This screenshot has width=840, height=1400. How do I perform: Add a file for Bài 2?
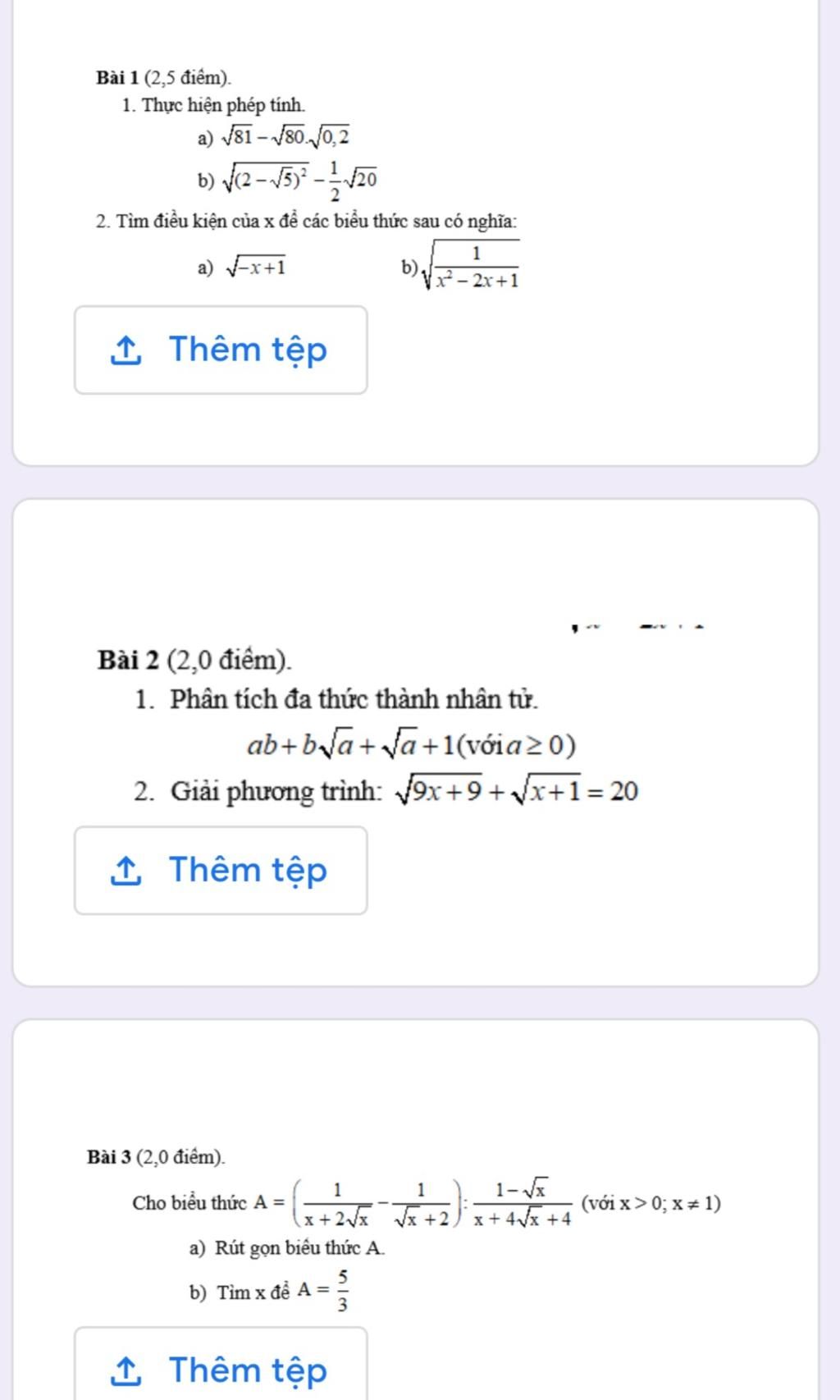(221, 870)
